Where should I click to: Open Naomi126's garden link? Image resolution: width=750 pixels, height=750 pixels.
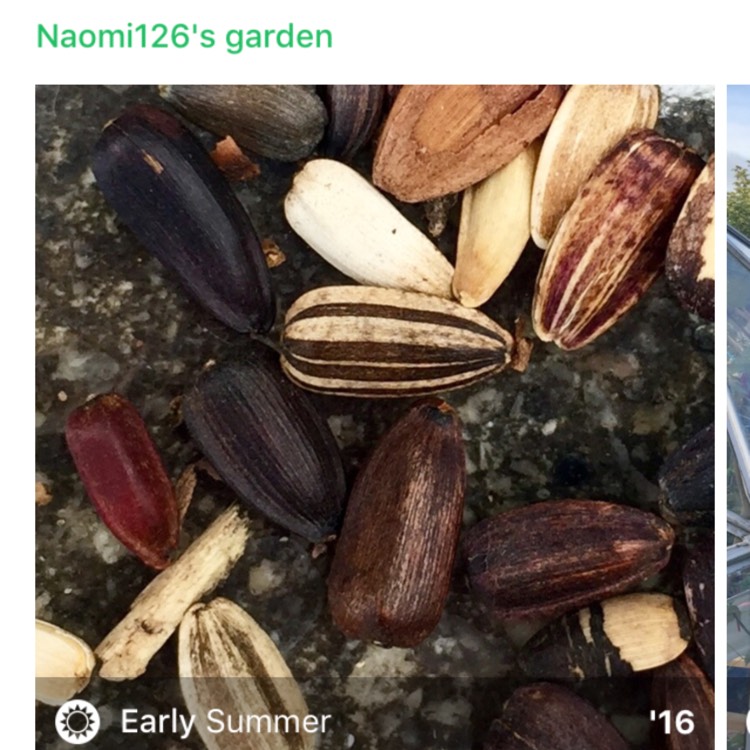click(184, 37)
